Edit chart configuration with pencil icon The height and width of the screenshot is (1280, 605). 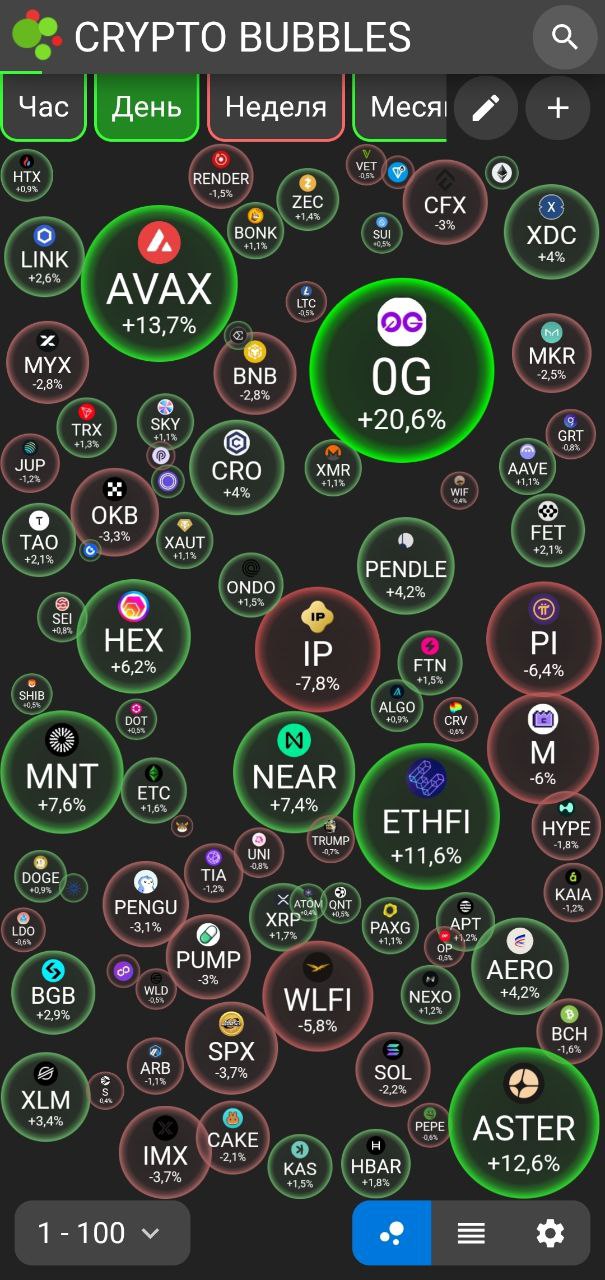click(x=486, y=108)
